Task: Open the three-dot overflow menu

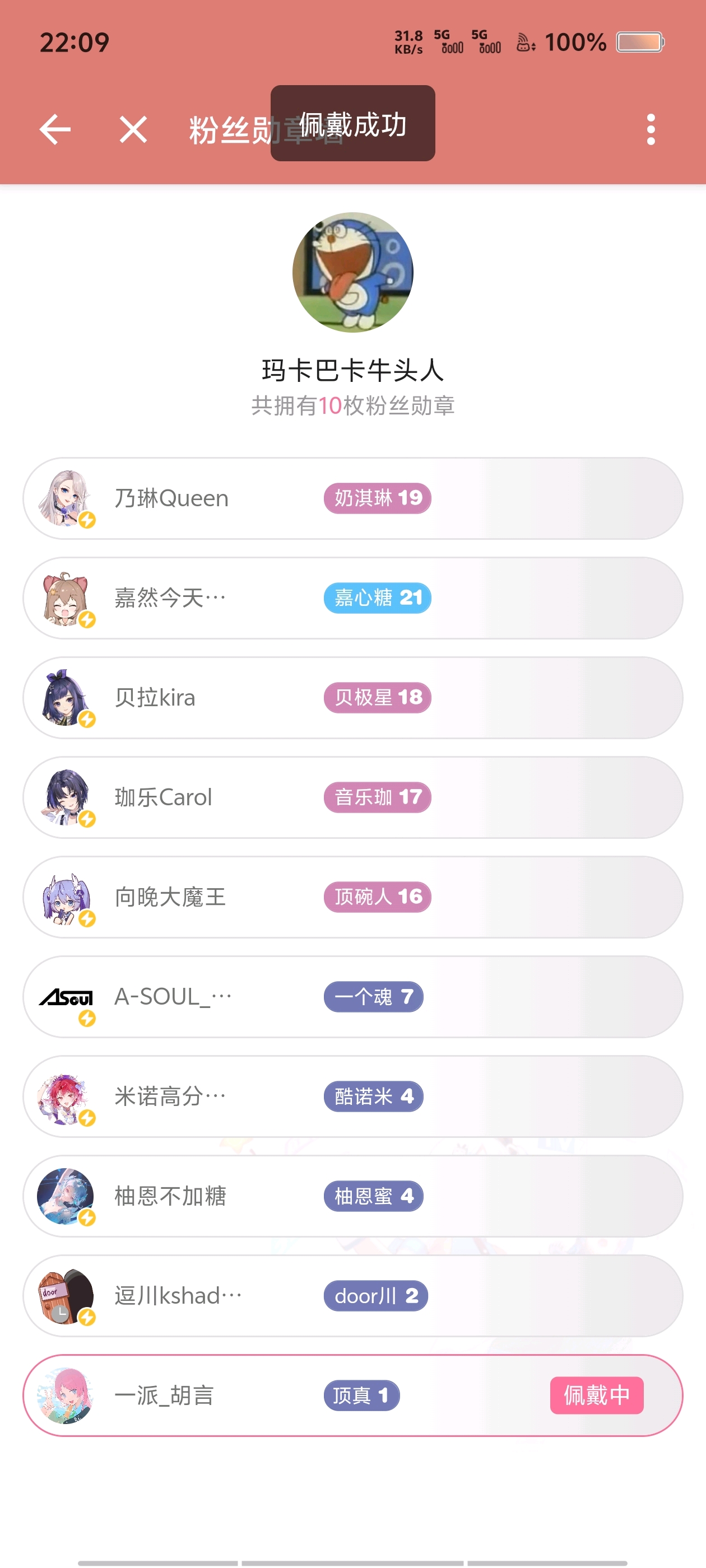Action: pos(651,130)
